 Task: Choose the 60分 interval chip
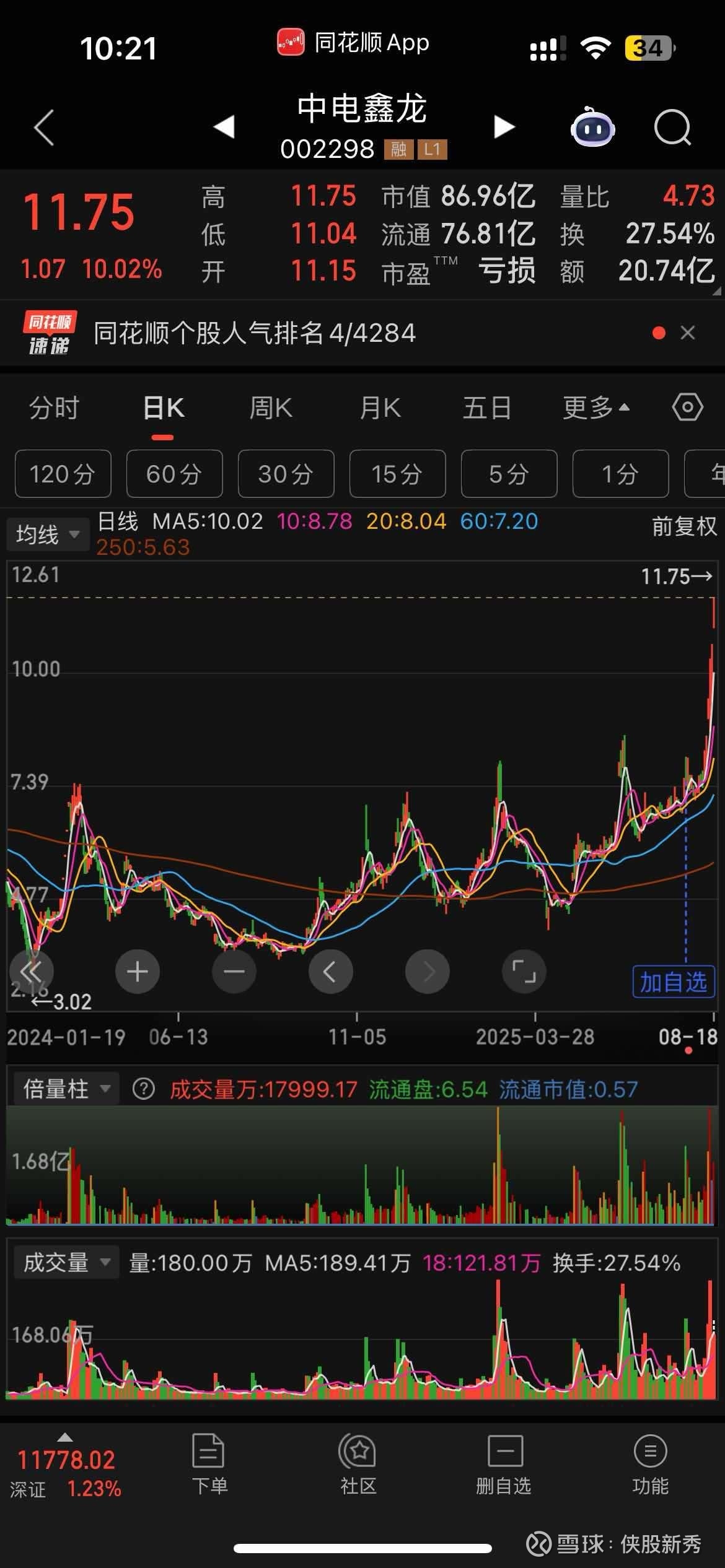click(175, 474)
